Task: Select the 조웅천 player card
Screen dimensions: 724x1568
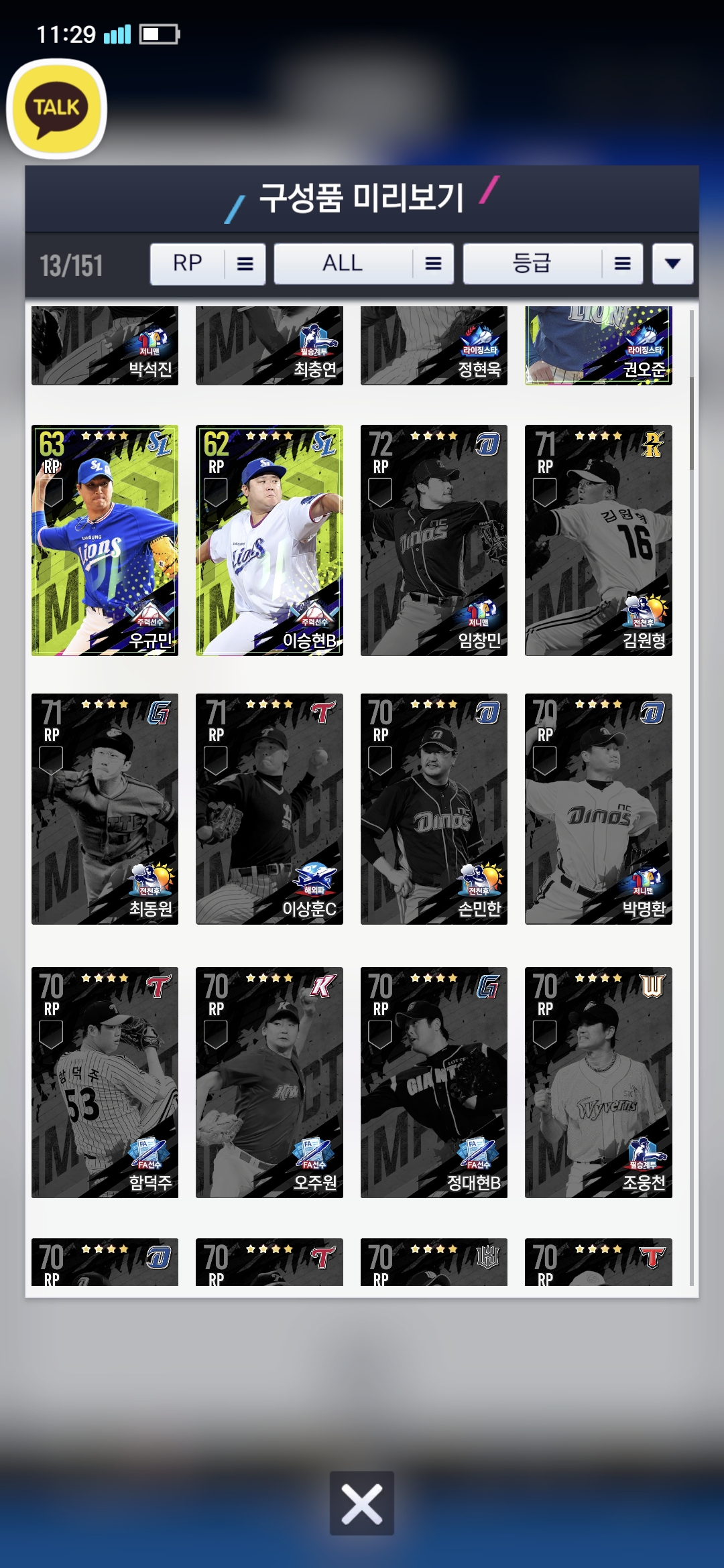Action: point(599,1082)
